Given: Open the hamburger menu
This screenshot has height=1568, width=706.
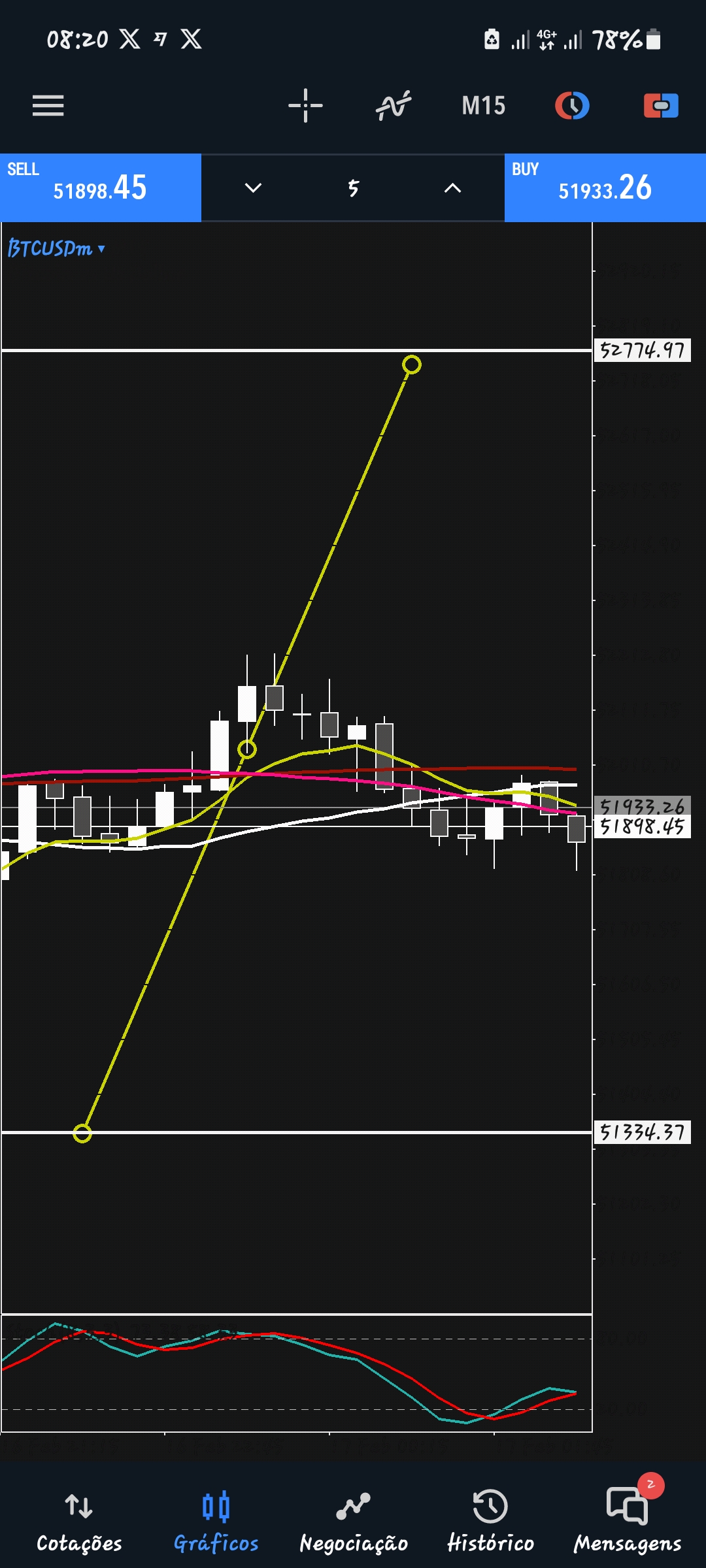Looking at the screenshot, I should click(48, 105).
